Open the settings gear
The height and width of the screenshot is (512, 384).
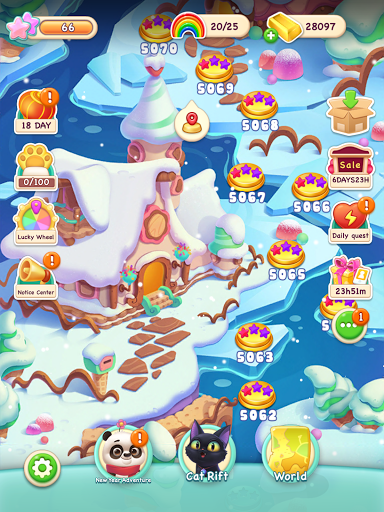pyautogui.click(x=42, y=468)
